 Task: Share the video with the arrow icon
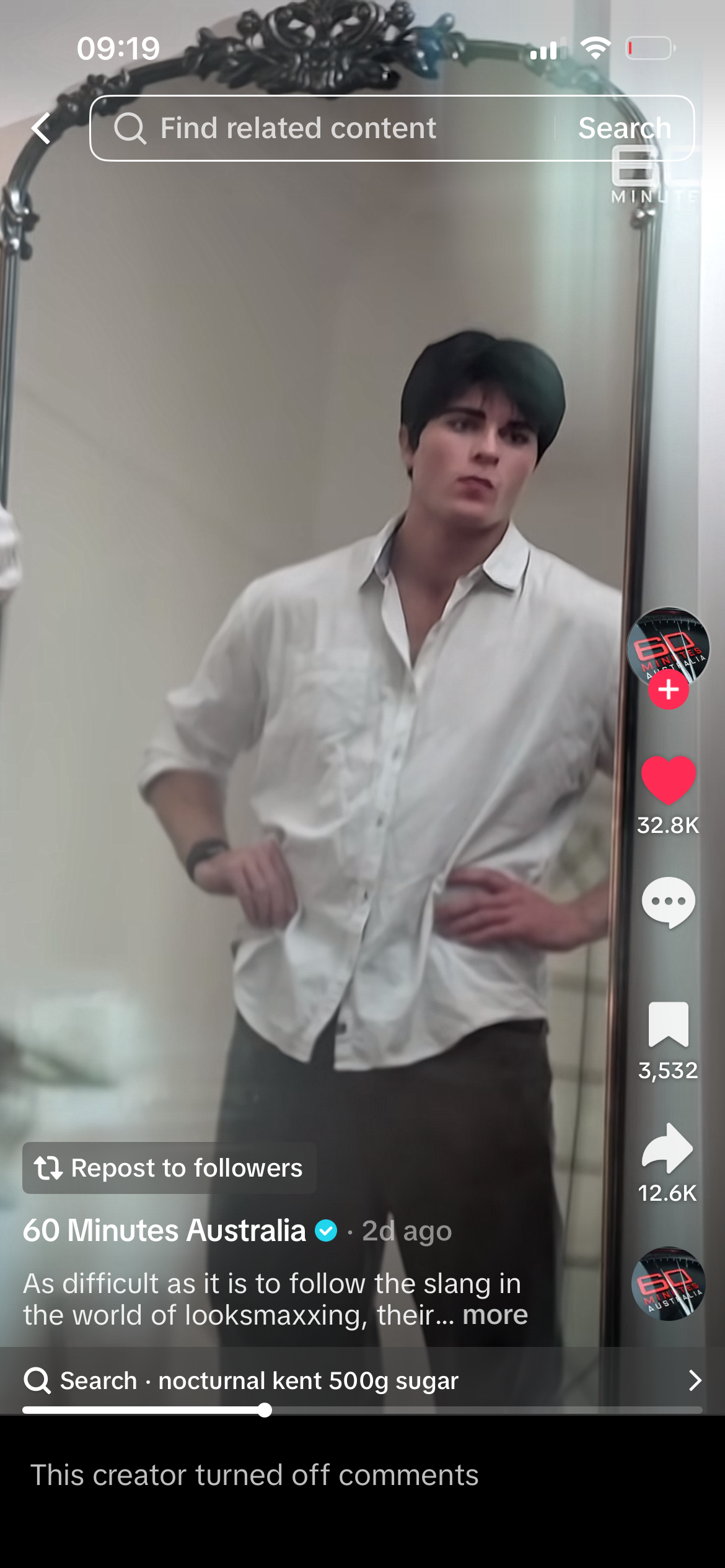(668, 1148)
